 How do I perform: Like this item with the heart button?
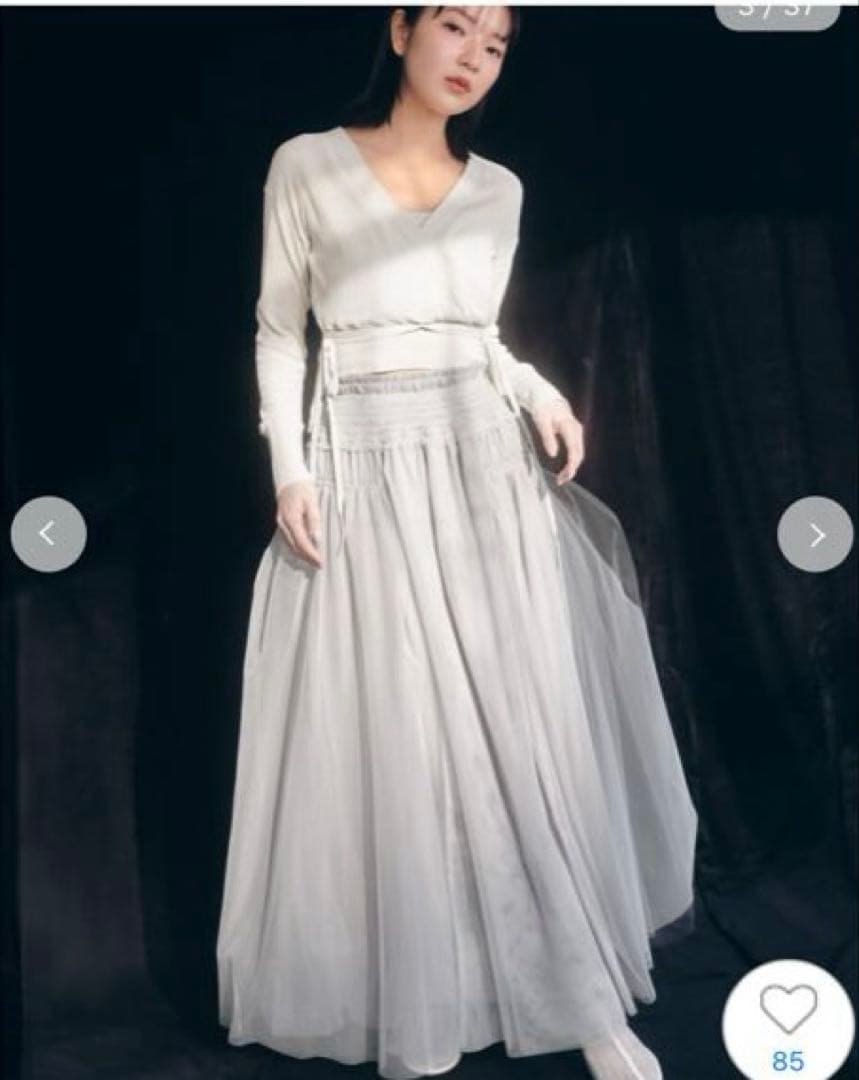coord(788,1020)
